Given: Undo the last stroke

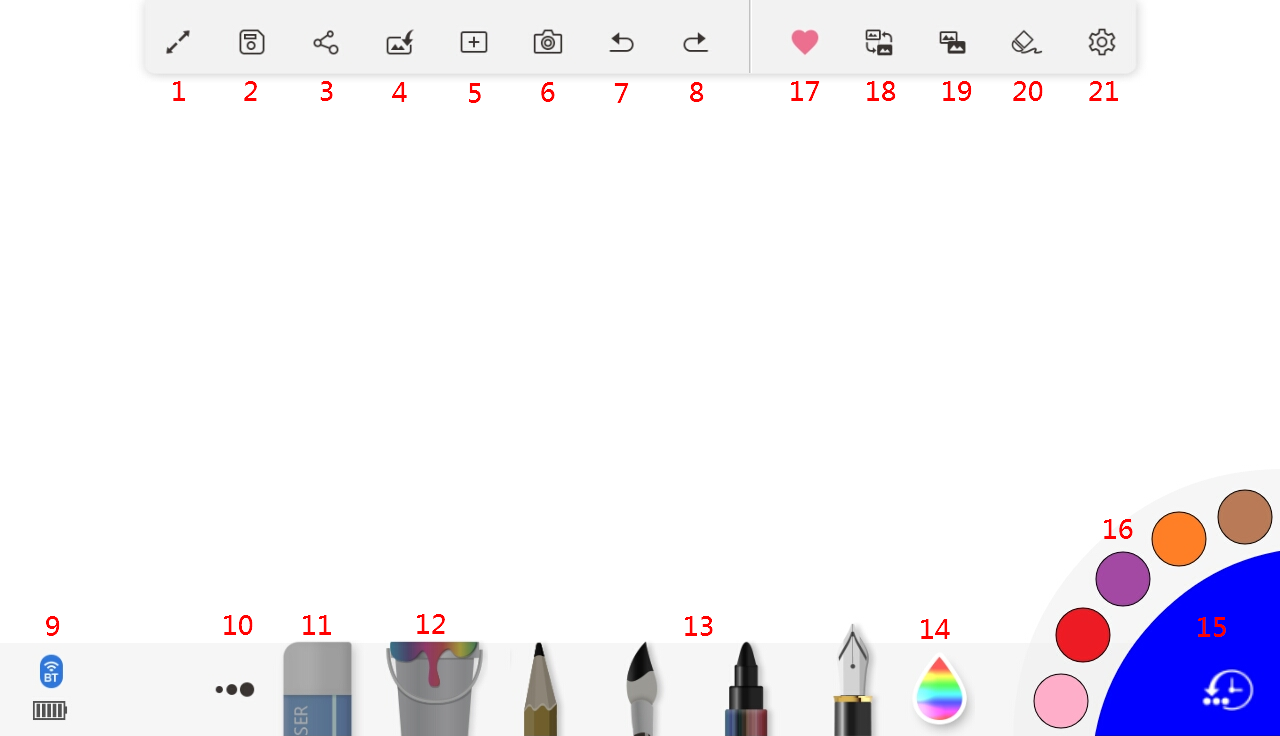Looking at the screenshot, I should (x=622, y=42).
